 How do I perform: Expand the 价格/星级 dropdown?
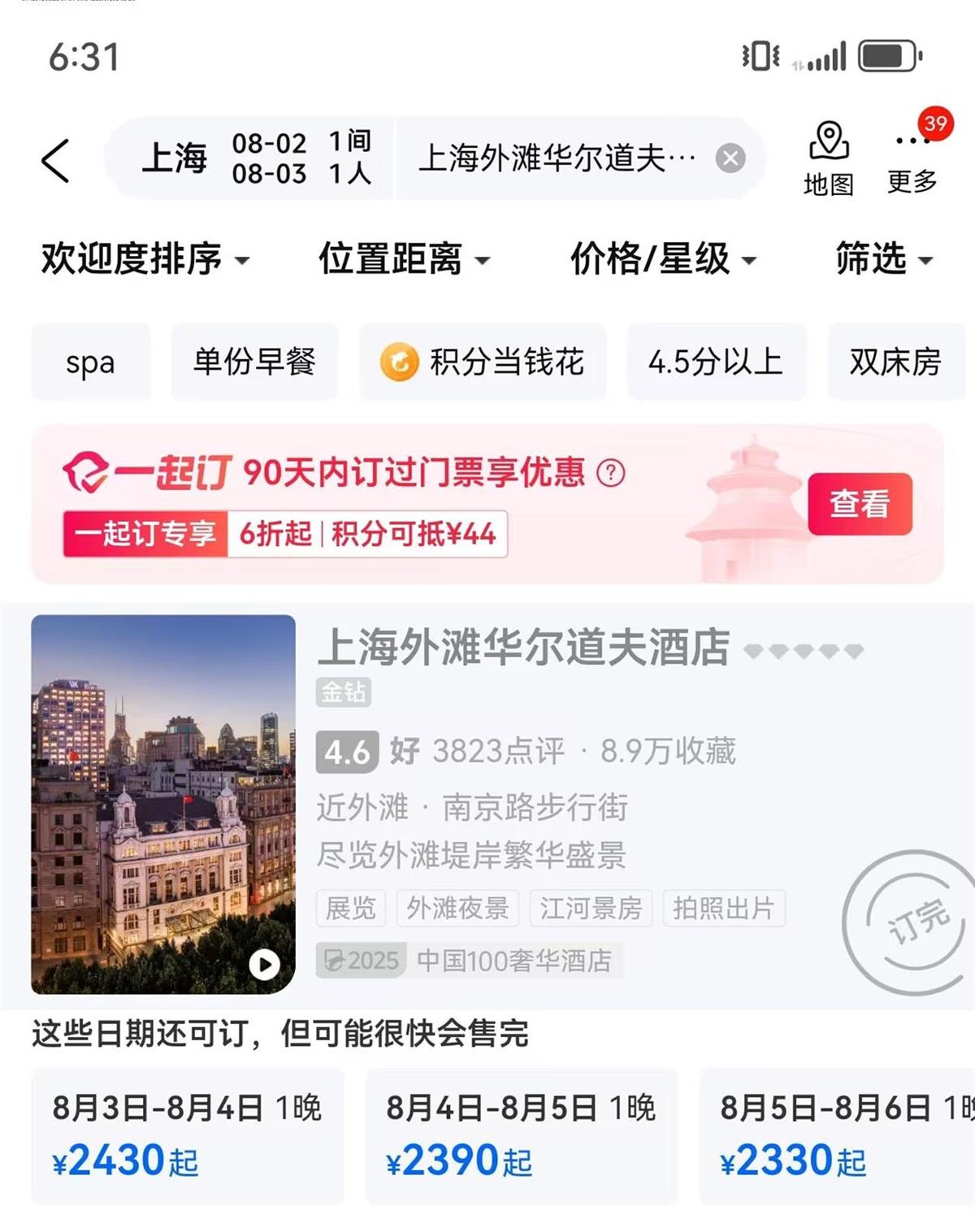tap(662, 260)
